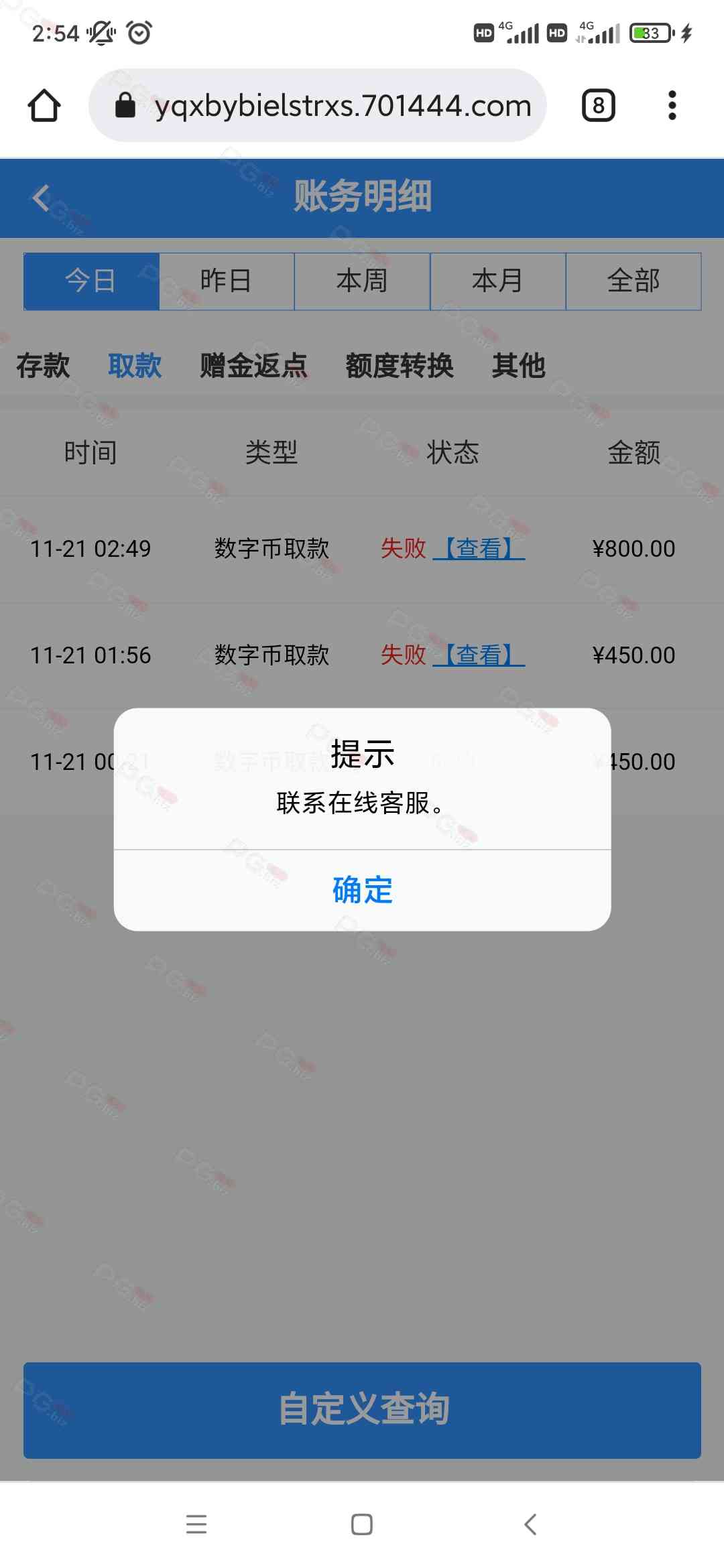This screenshot has height=1568, width=724.
Task: Confirm the dialog with 确定
Action: pyautogui.click(x=362, y=890)
